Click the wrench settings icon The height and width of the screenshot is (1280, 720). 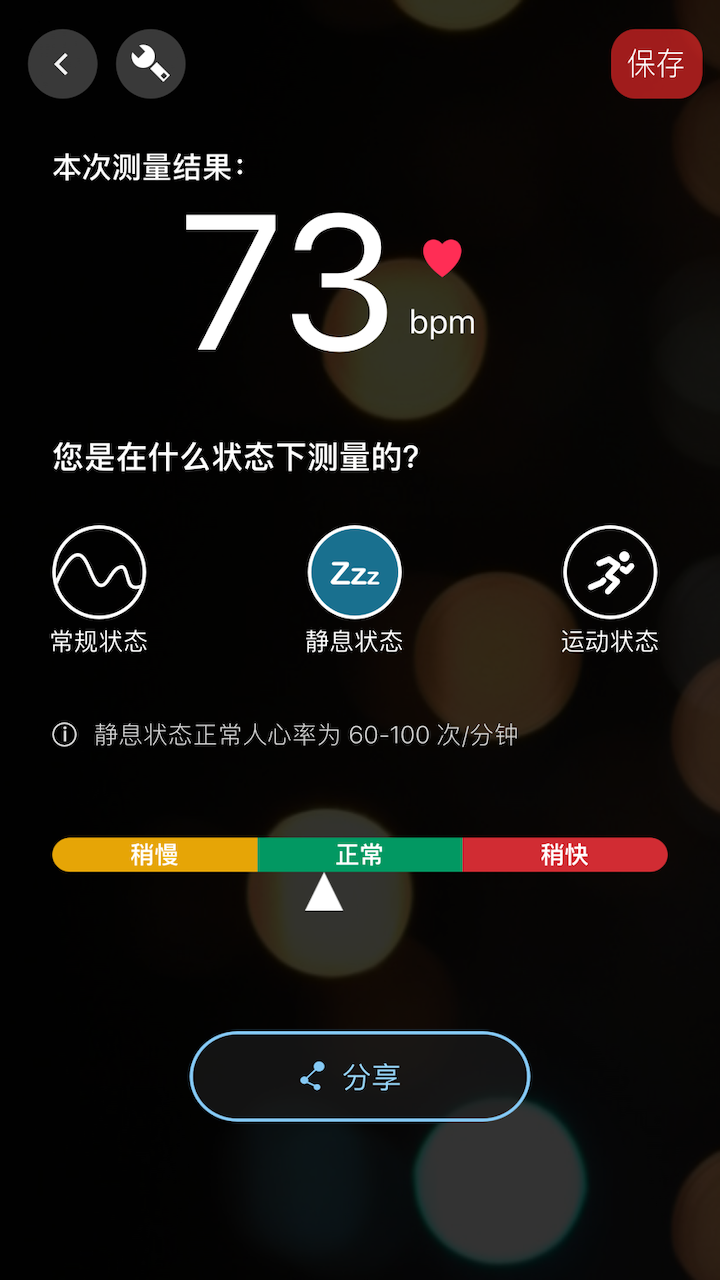point(150,63)
